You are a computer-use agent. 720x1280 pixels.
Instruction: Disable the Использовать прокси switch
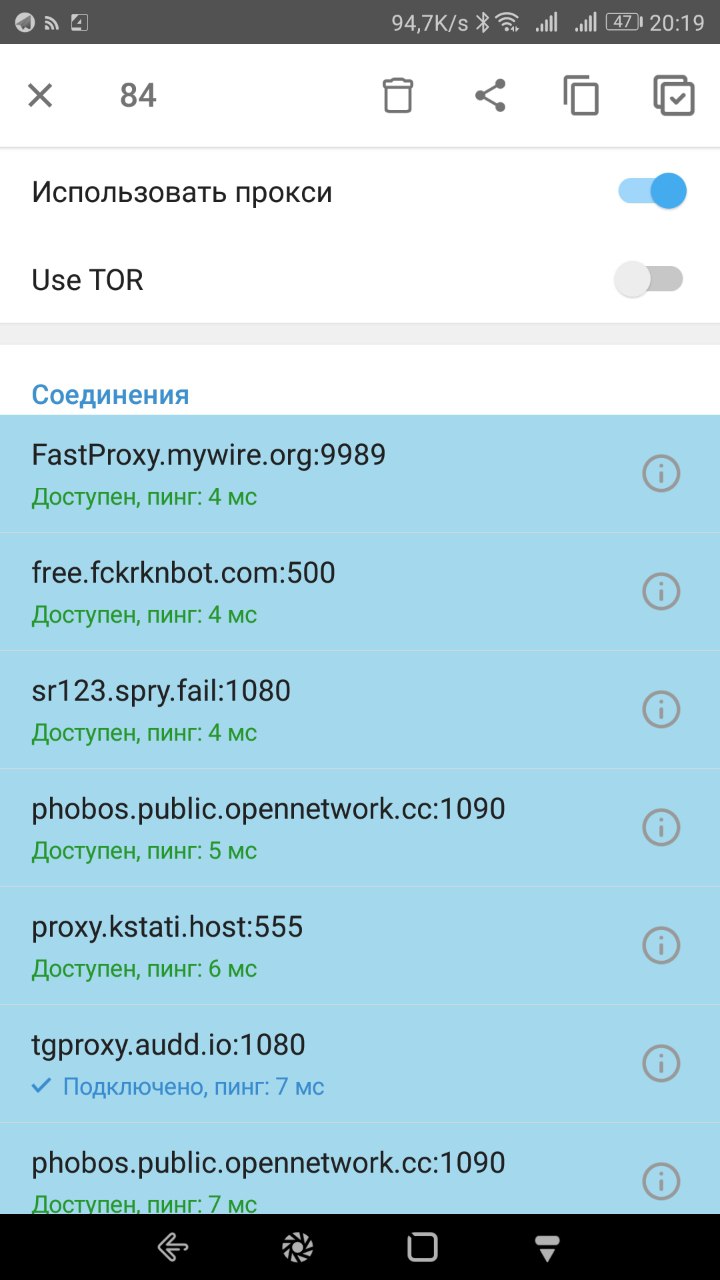[653, 191]
